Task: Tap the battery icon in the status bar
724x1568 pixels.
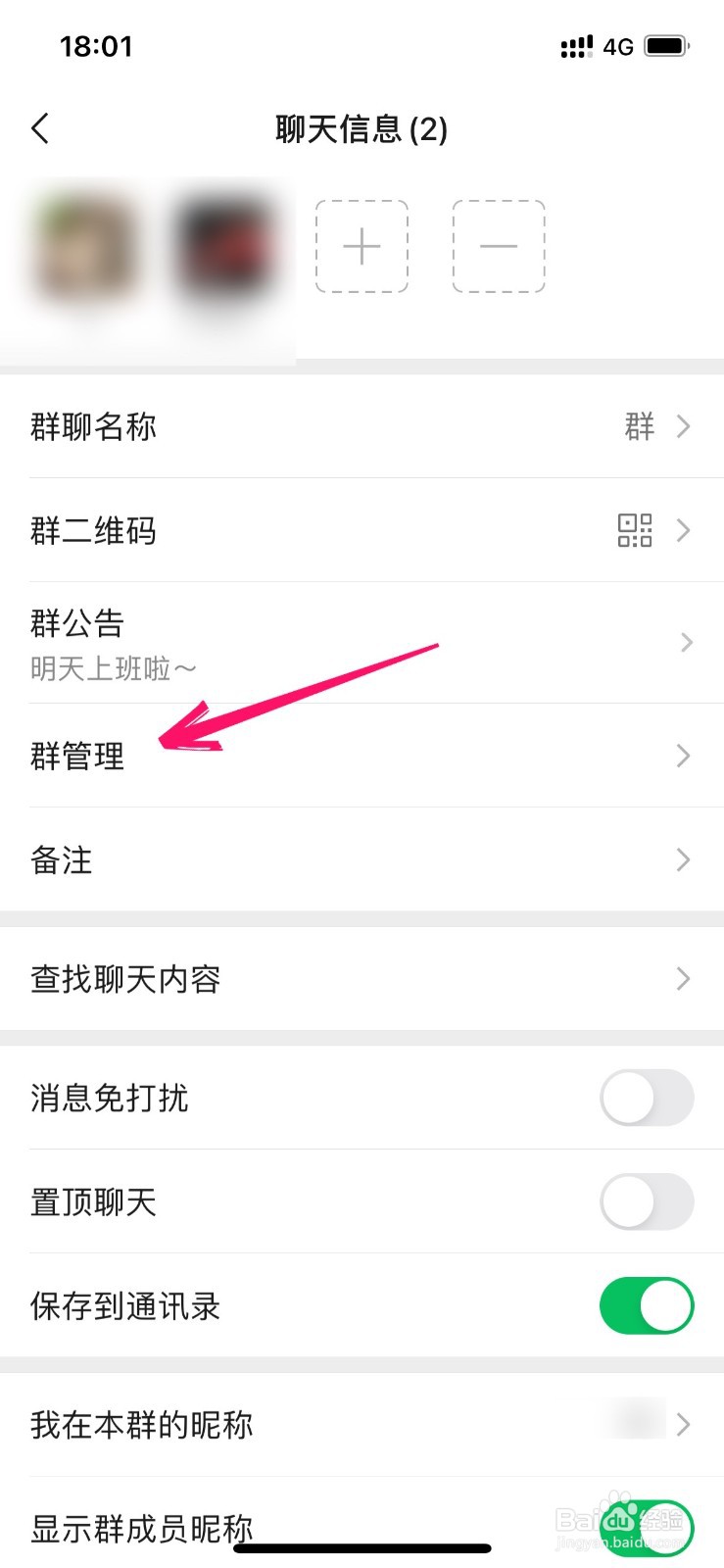Action: pos(668,45)
